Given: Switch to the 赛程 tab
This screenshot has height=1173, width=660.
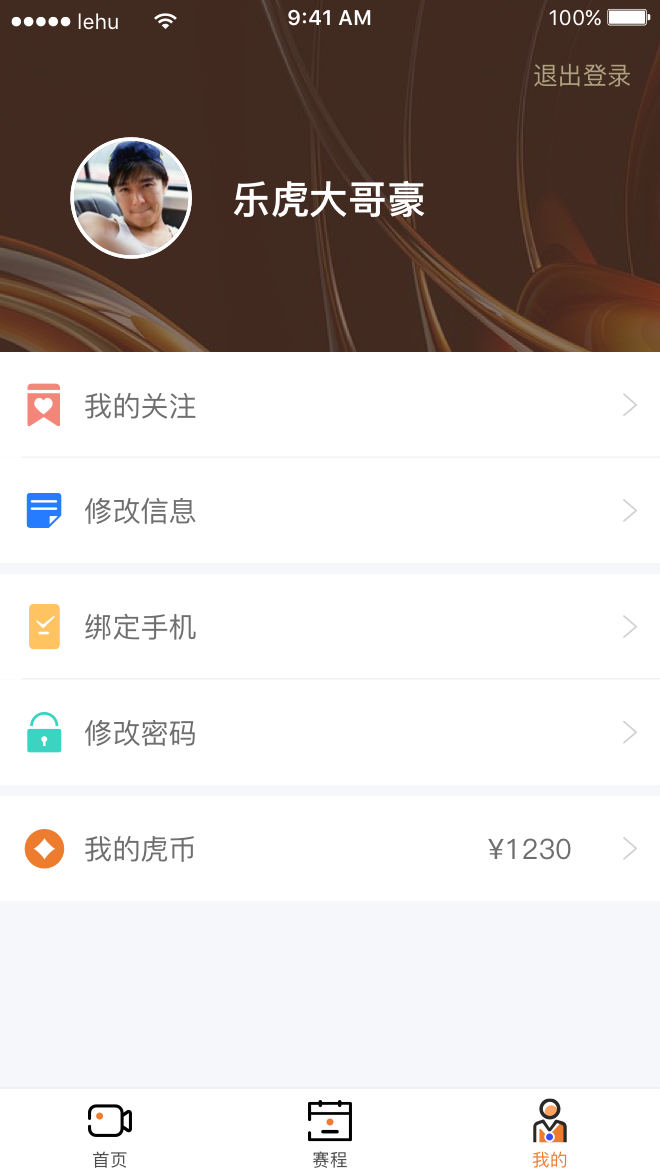Looking at the screenshot, I should [x=329, y=1133].
